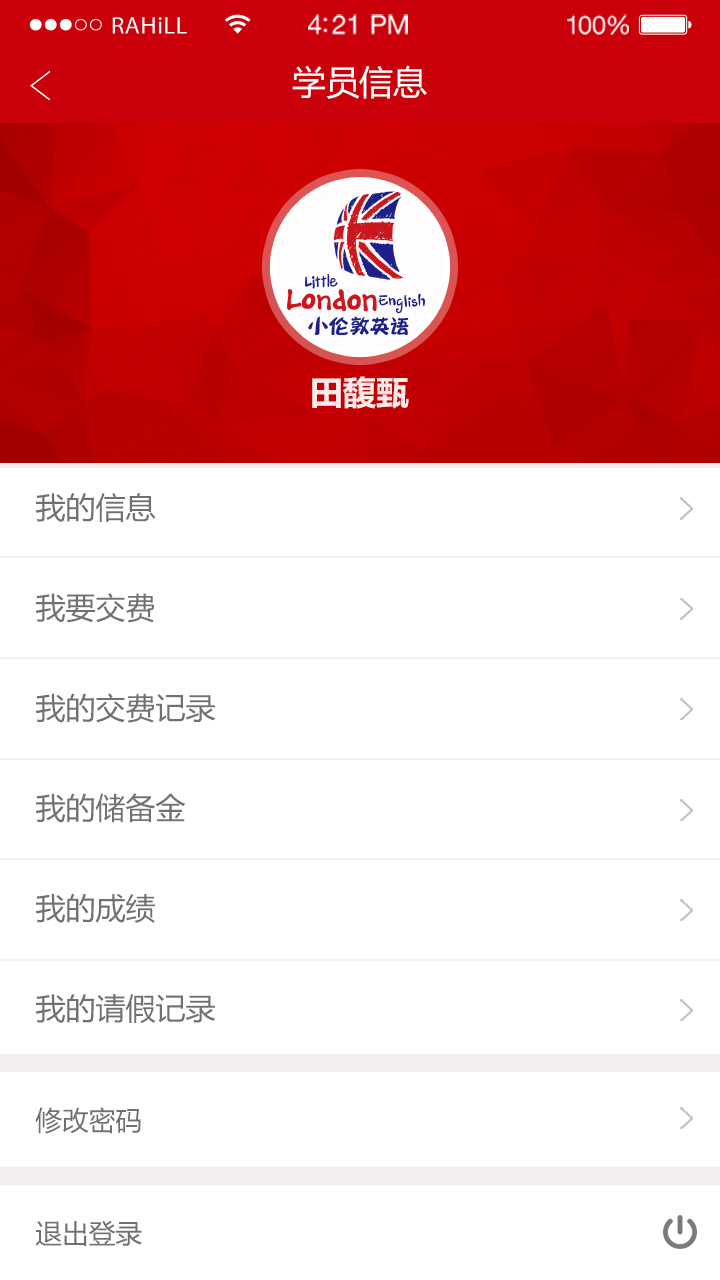This screenshot has height=1280, width=720.
Task: Open 我要交费 to pay fees
Action: coord(360,609)
